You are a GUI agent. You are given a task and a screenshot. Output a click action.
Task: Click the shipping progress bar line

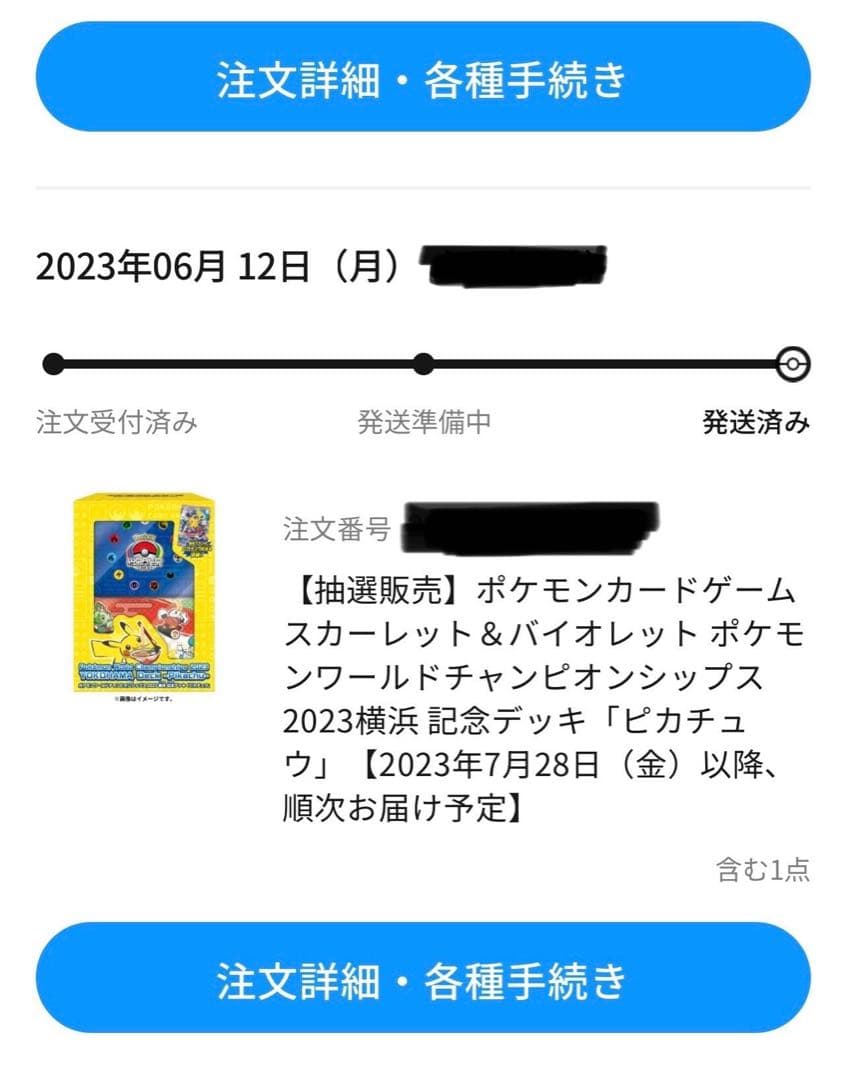pyautogui.click(x=230, y=362)
